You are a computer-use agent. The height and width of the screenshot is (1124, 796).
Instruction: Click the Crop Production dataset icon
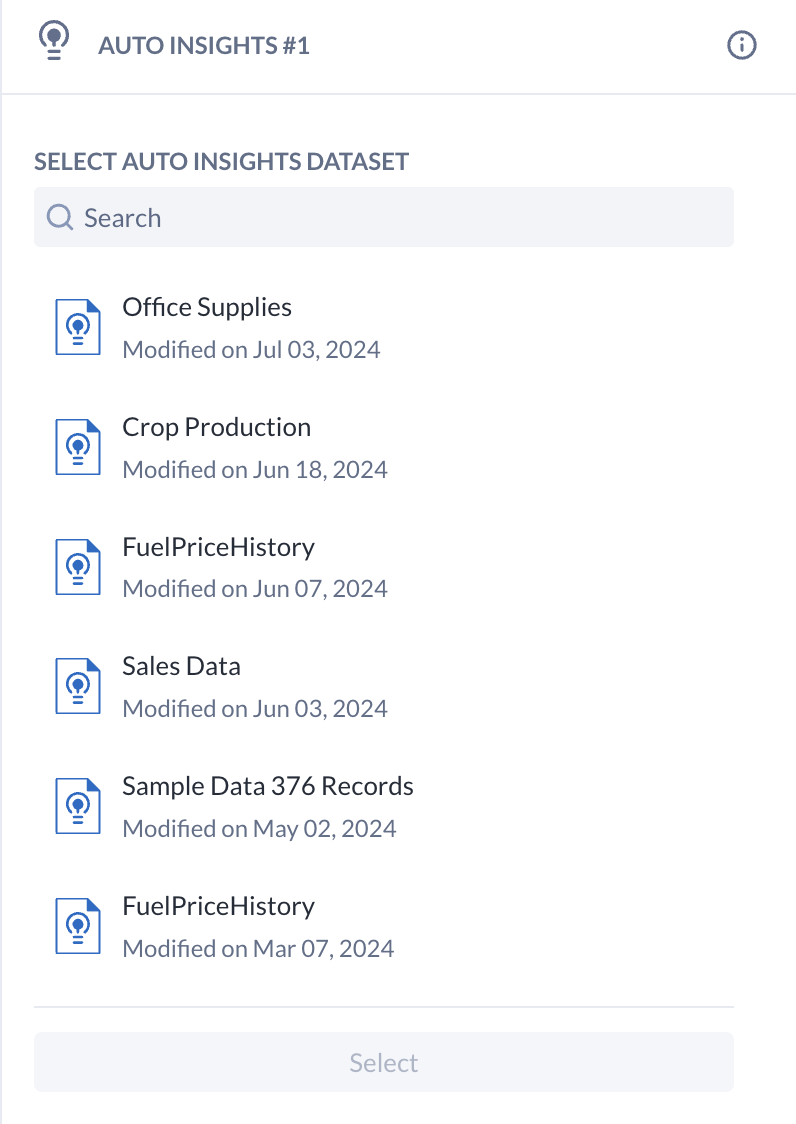click(77, 446)
